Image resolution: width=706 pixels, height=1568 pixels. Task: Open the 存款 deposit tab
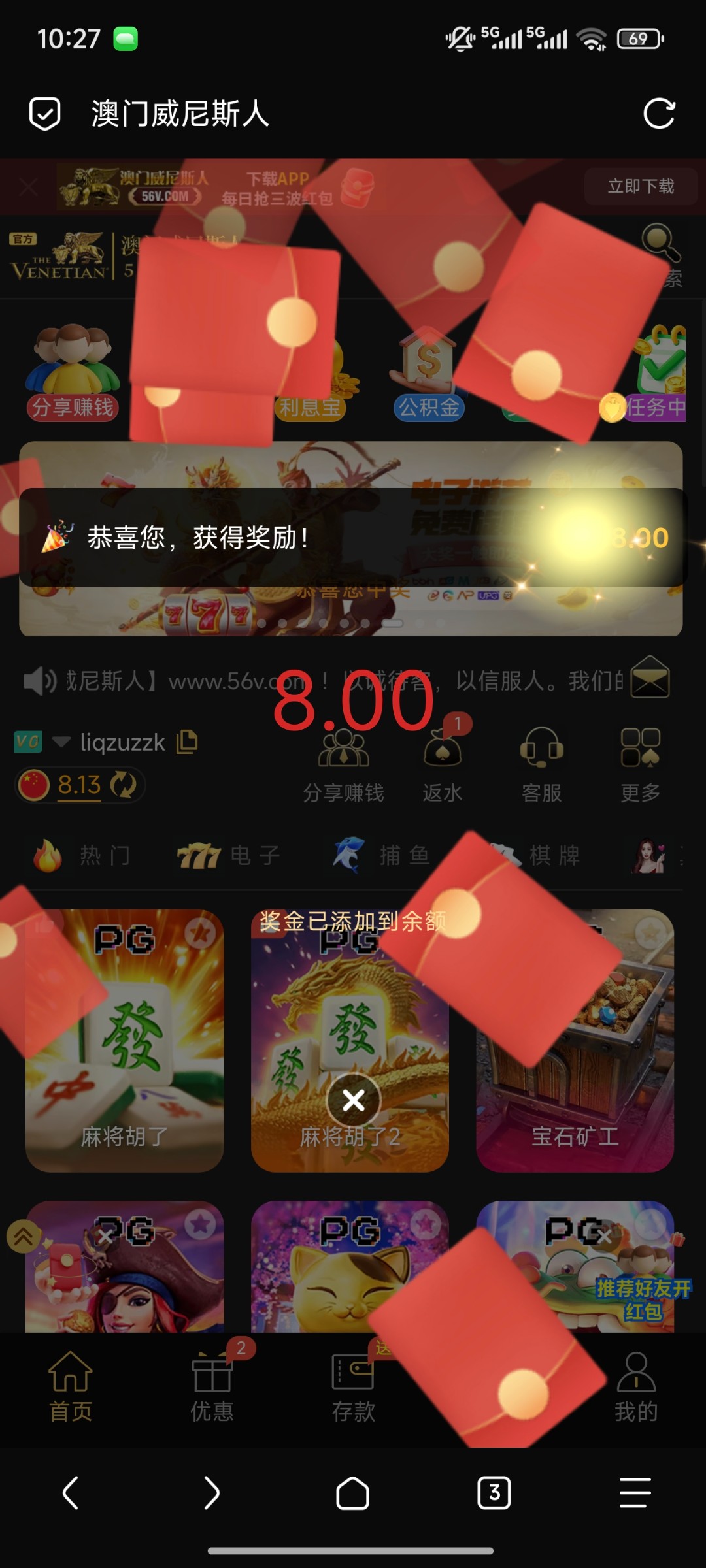(x=353, y=1386)
